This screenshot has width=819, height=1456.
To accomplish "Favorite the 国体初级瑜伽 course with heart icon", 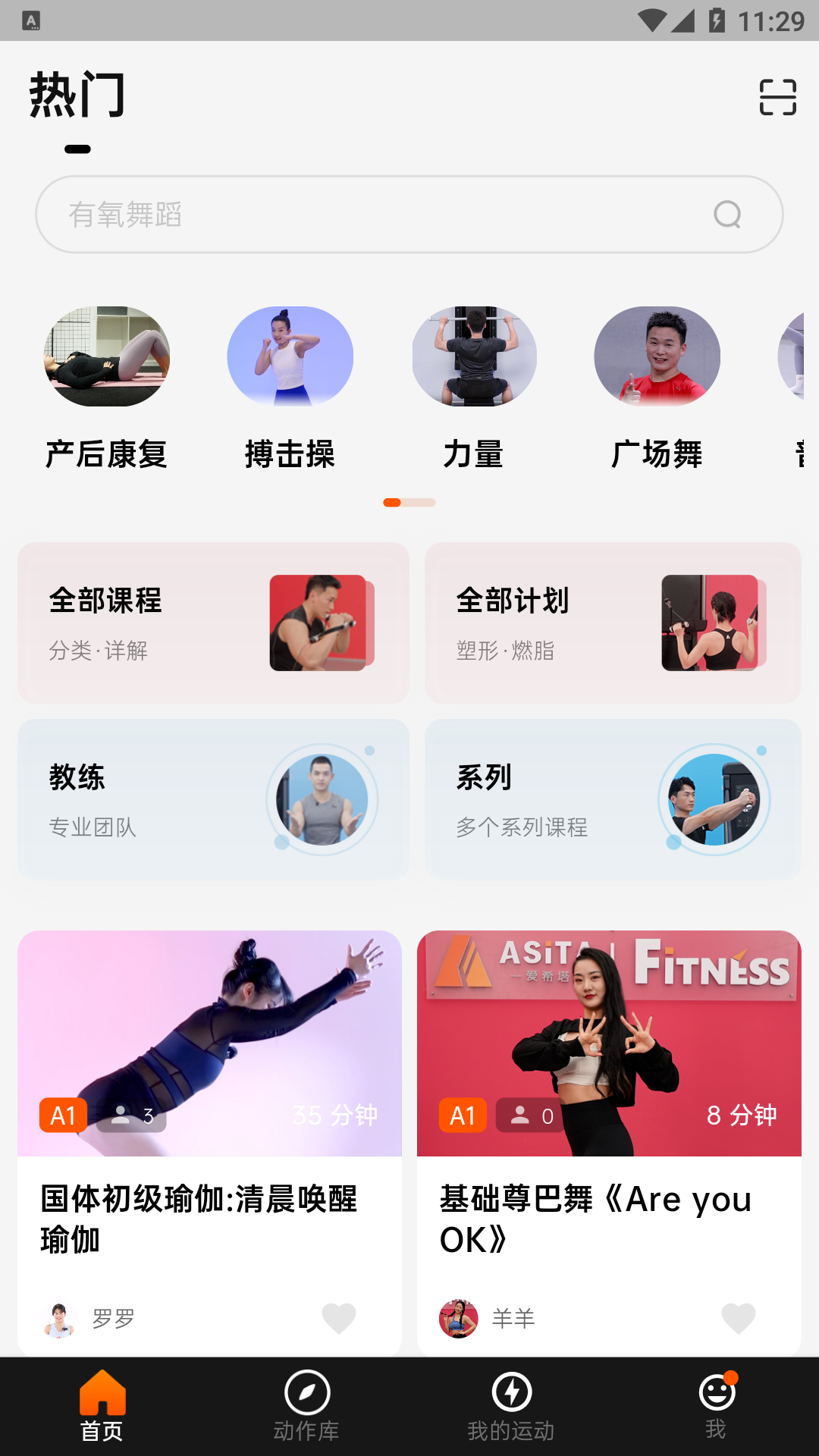I will pyautogui.click(x=339, y=1317).
